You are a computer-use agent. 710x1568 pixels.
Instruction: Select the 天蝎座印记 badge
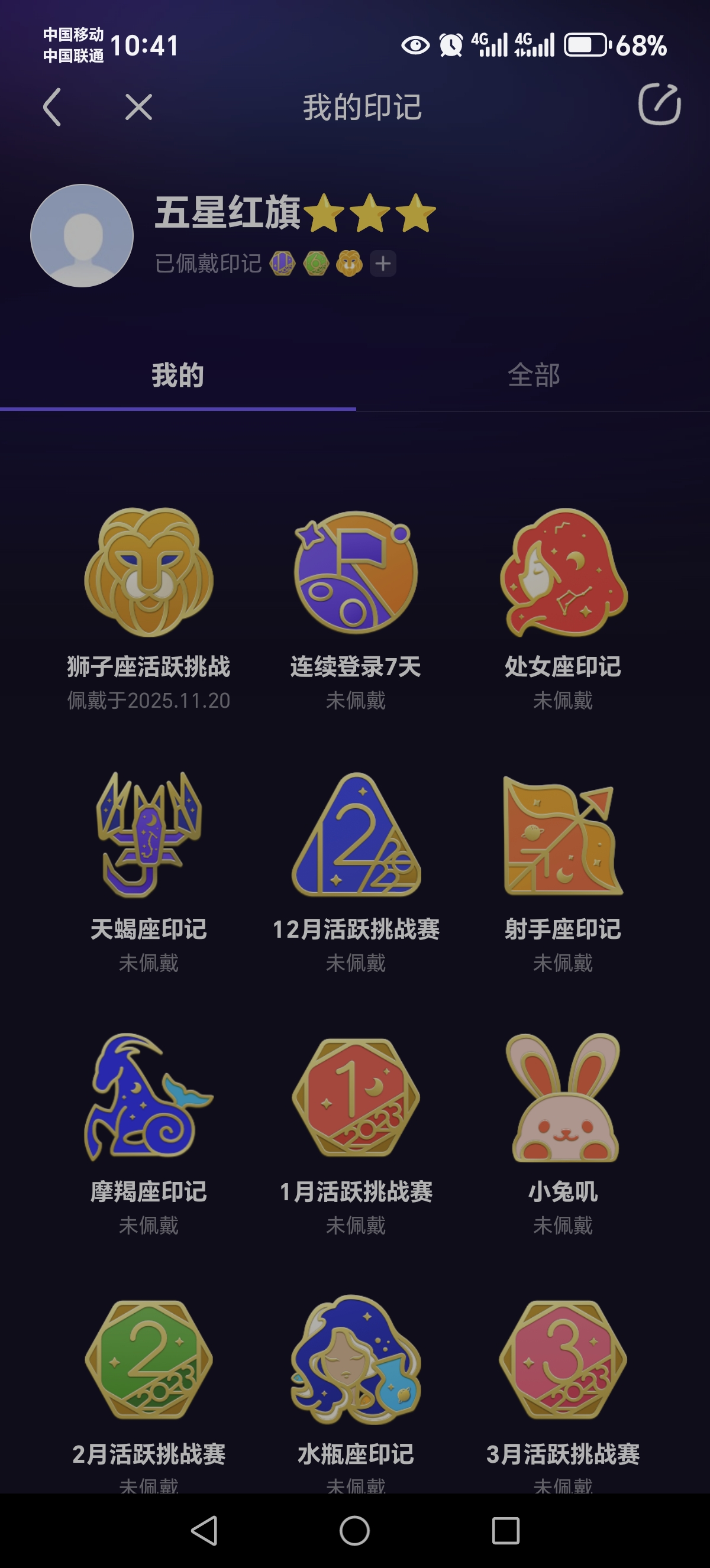[149, 835]
